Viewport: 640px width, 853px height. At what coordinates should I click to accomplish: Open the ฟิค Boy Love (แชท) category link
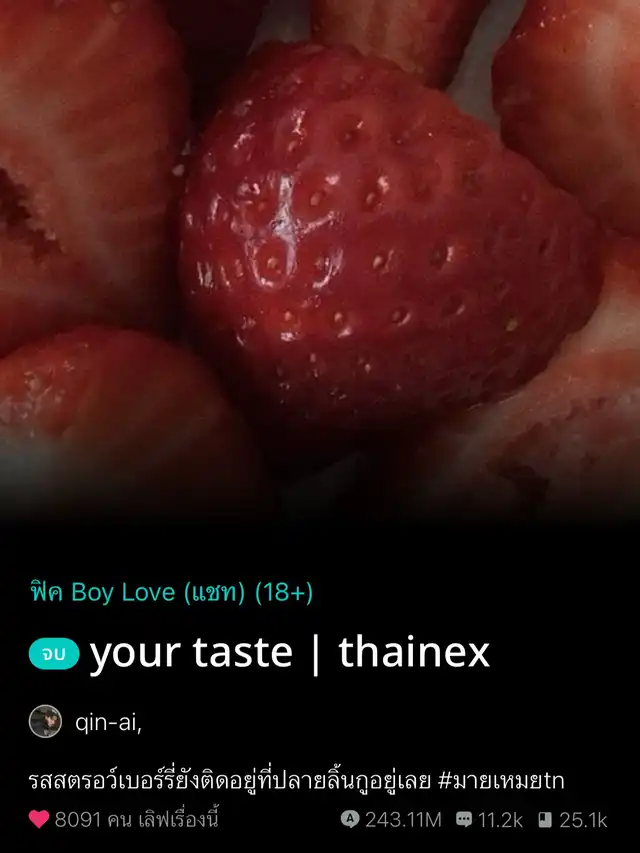(171, 592)
